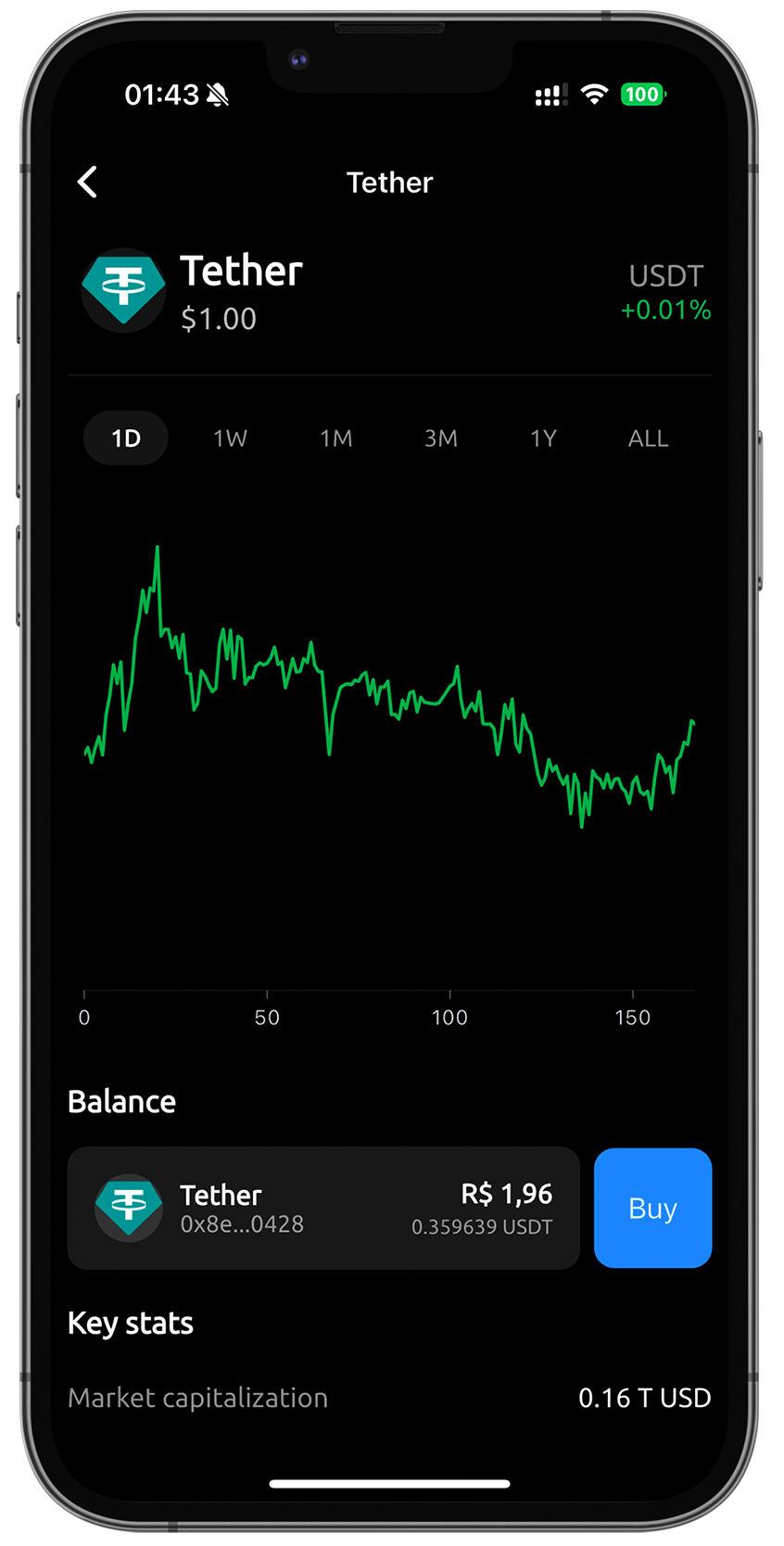Switch to the 3M timeframe
Viewport: 784px width, 1546px height.
pyautogui.click(x=441, y=438)
